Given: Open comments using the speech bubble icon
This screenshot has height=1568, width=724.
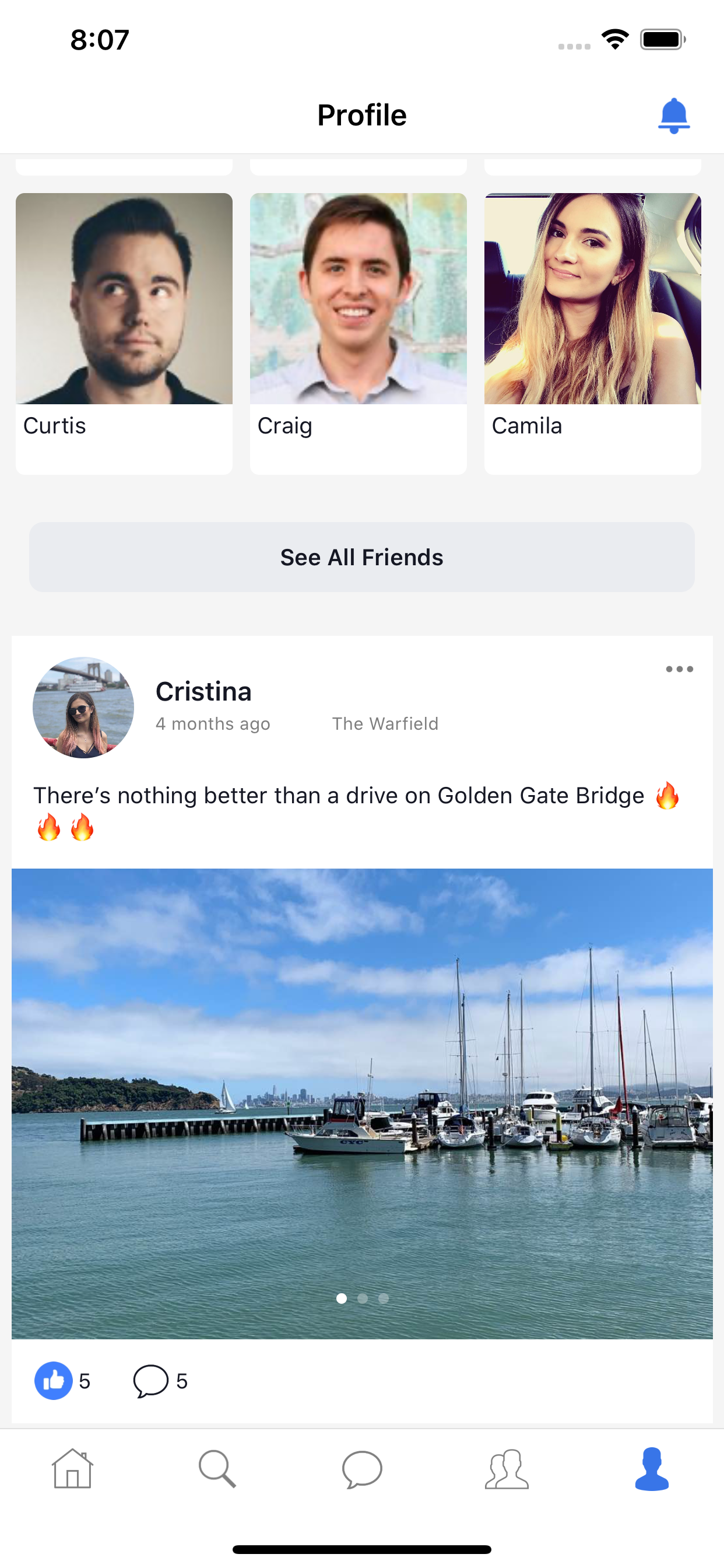Looking at the screenshot, I should [x=151, y=1381].
